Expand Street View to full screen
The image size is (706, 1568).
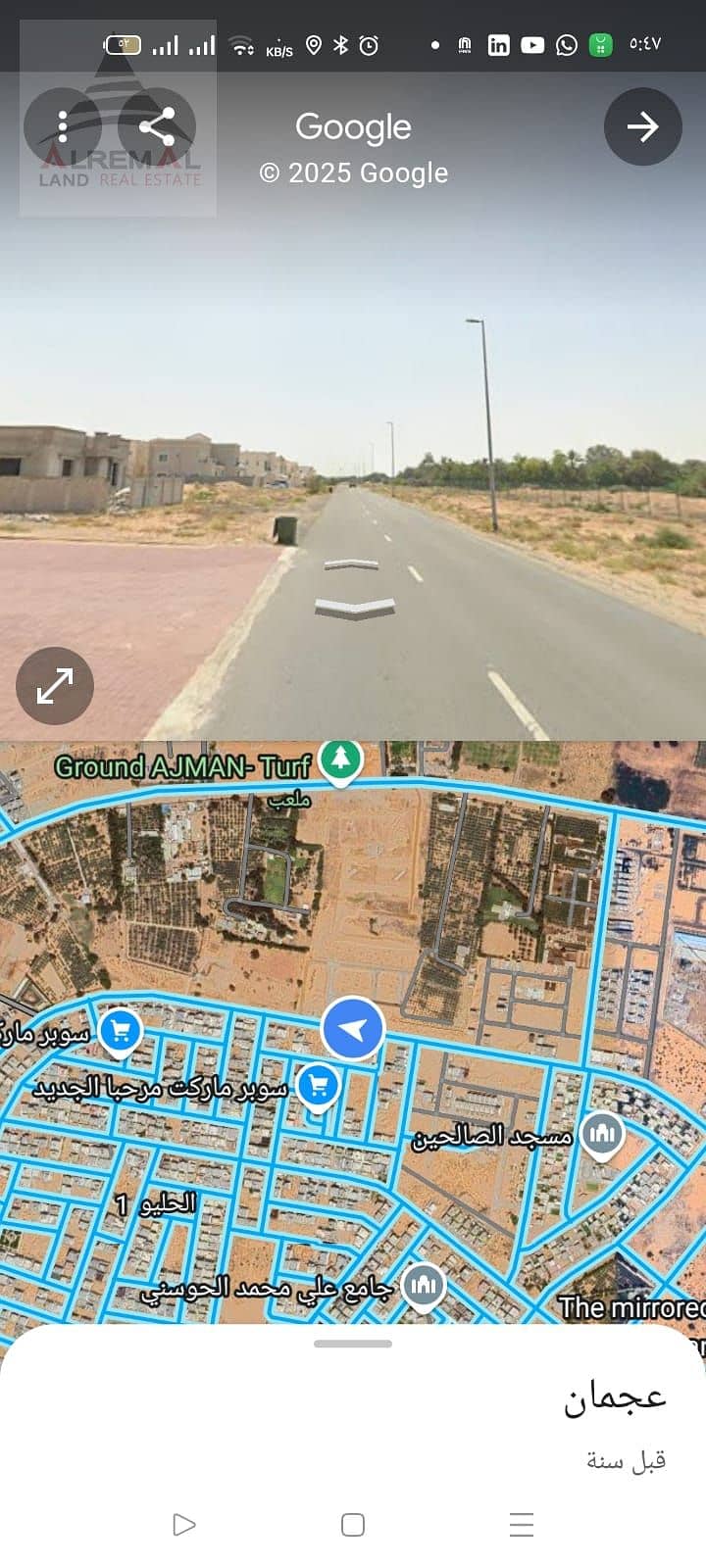coord(55,685)
